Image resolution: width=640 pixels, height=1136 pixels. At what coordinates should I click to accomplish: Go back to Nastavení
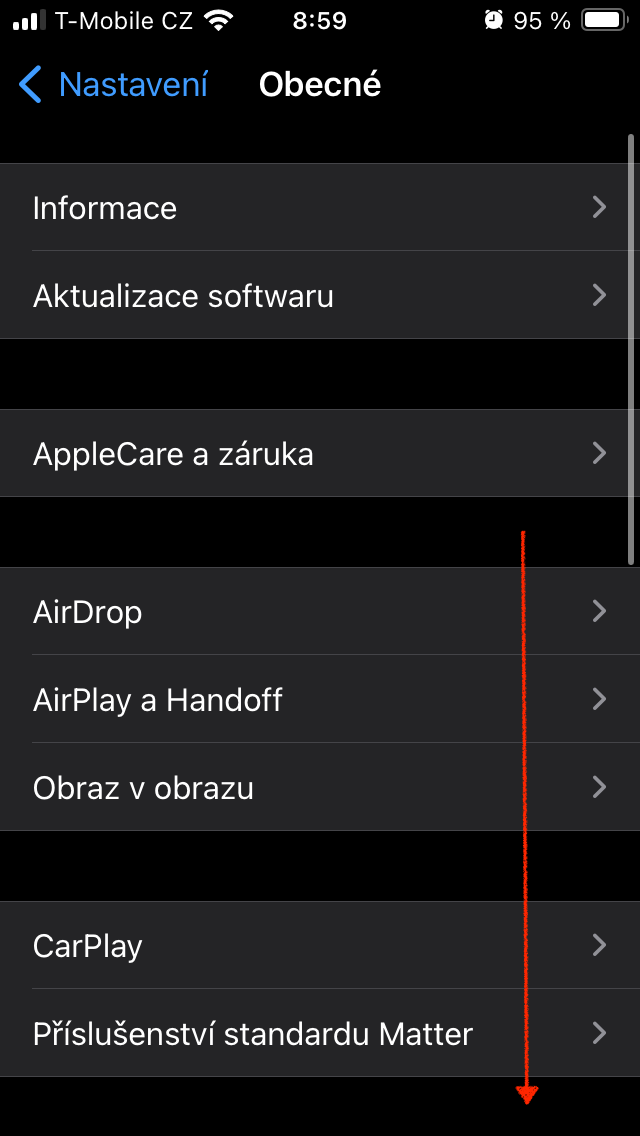(113, 85)
